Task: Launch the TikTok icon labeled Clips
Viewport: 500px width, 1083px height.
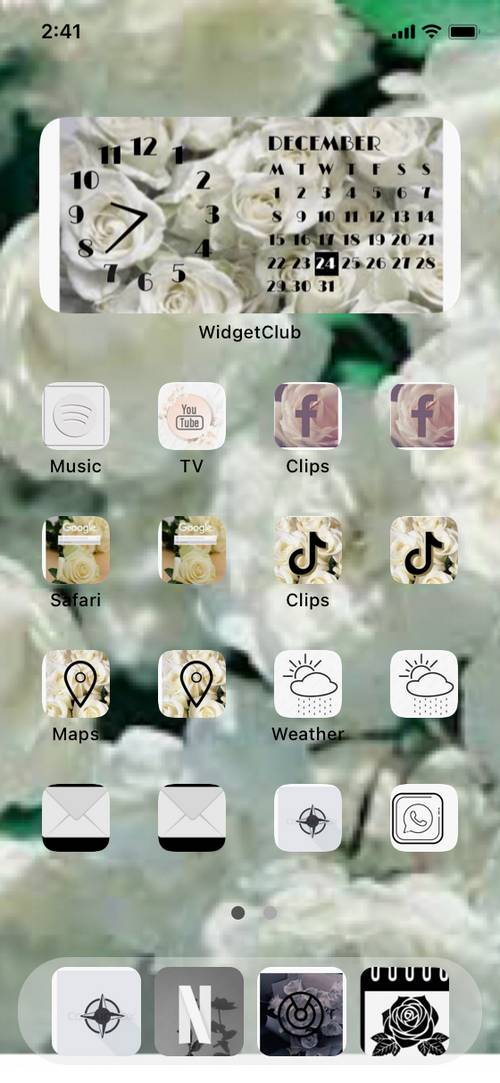Action: [308, 550]
